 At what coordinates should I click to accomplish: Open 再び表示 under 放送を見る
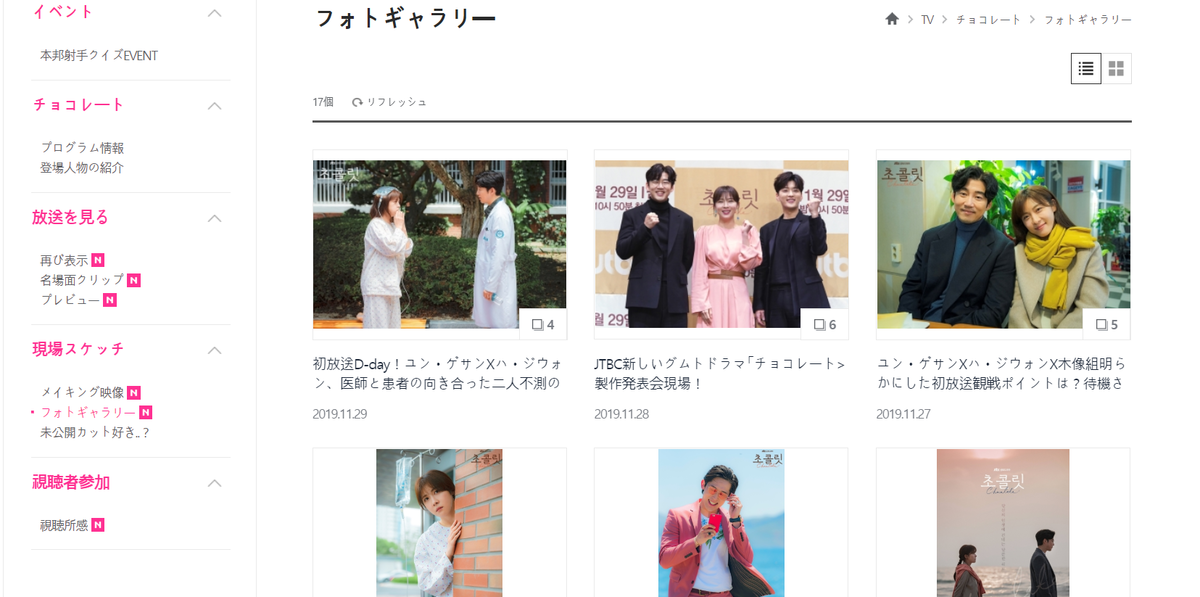[x=64, y=259]
